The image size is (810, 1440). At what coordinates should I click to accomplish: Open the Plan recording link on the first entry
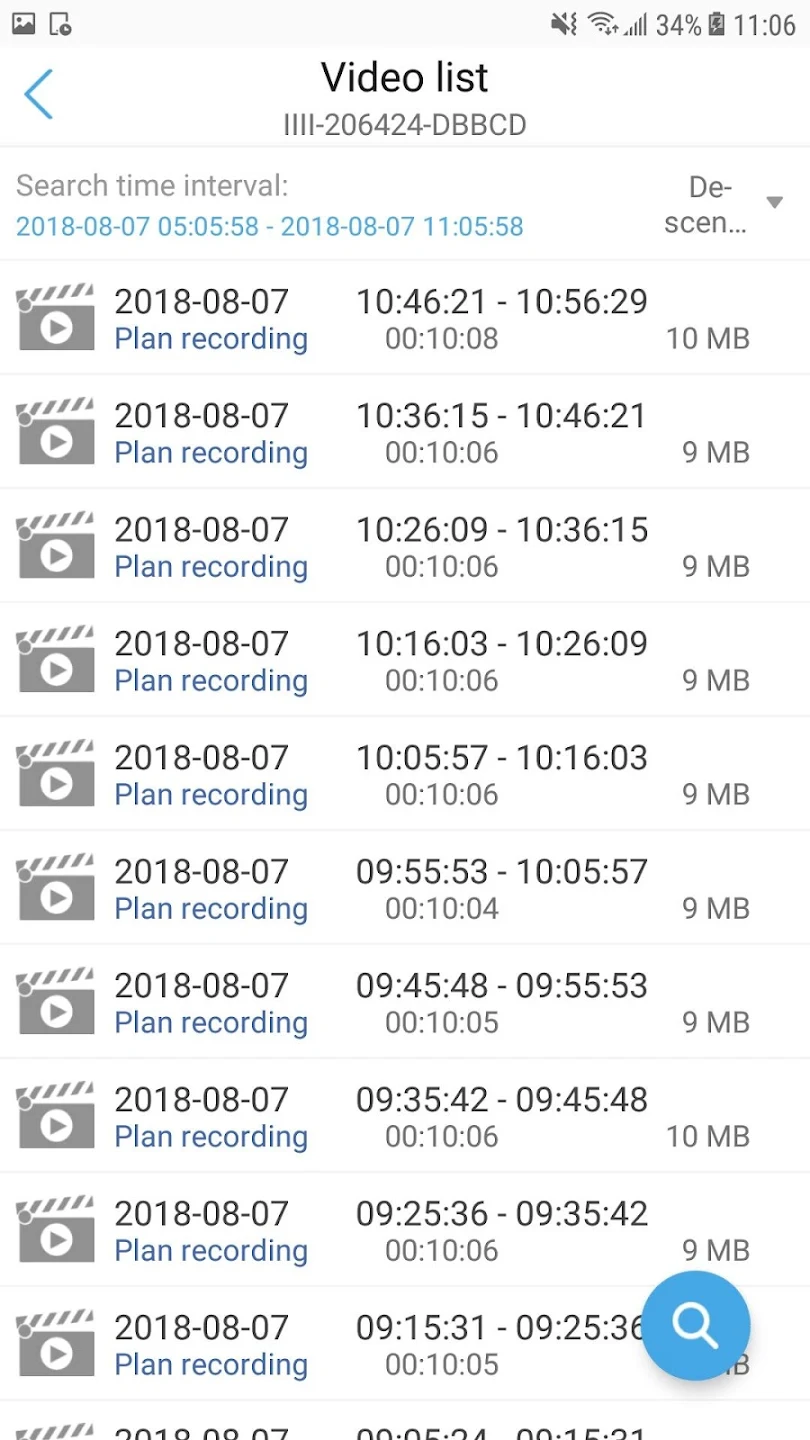(x=210, y=339)
